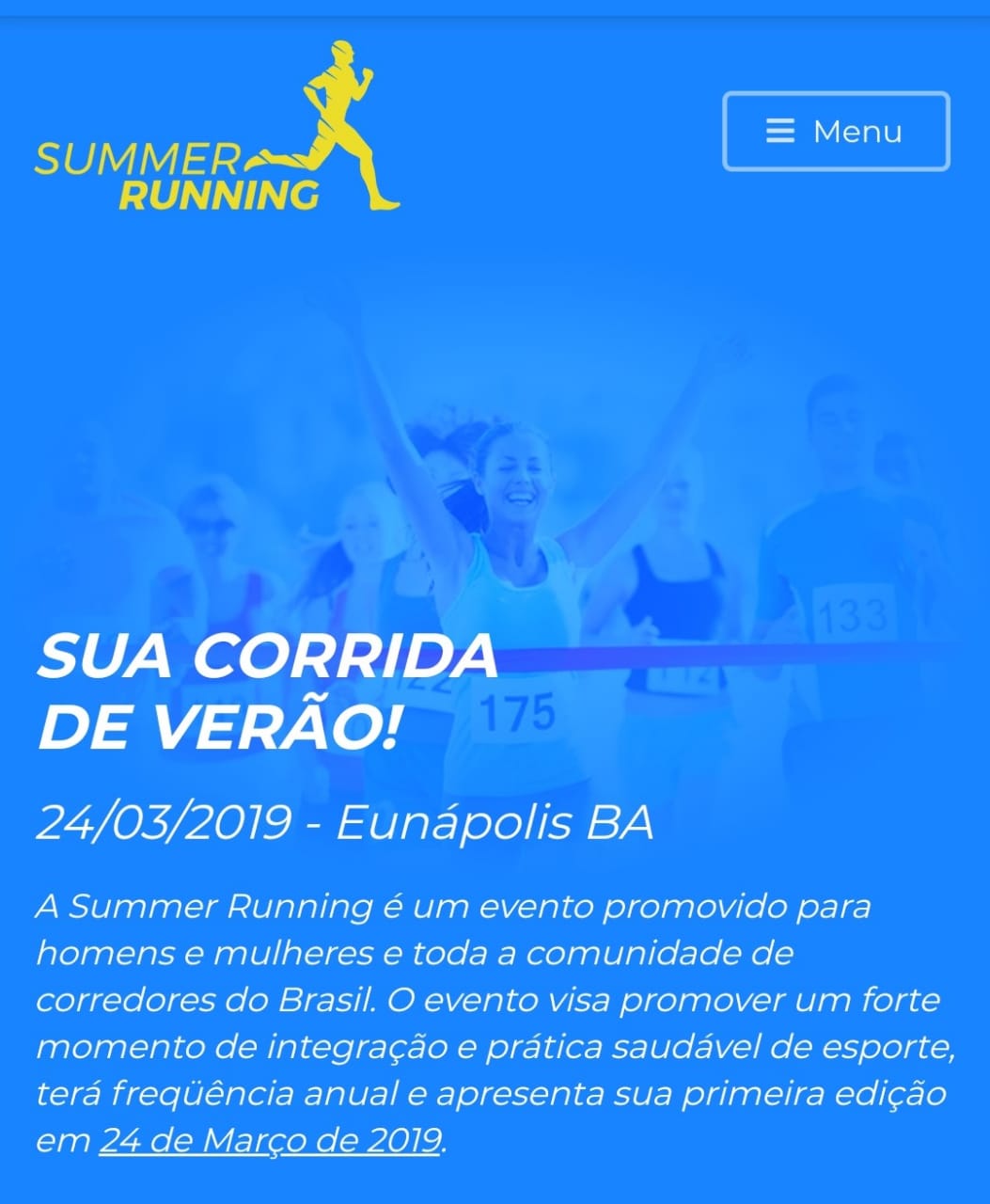Open the Menu button
This screenshot has height=1204, width=990.
[x=835, y=132]
